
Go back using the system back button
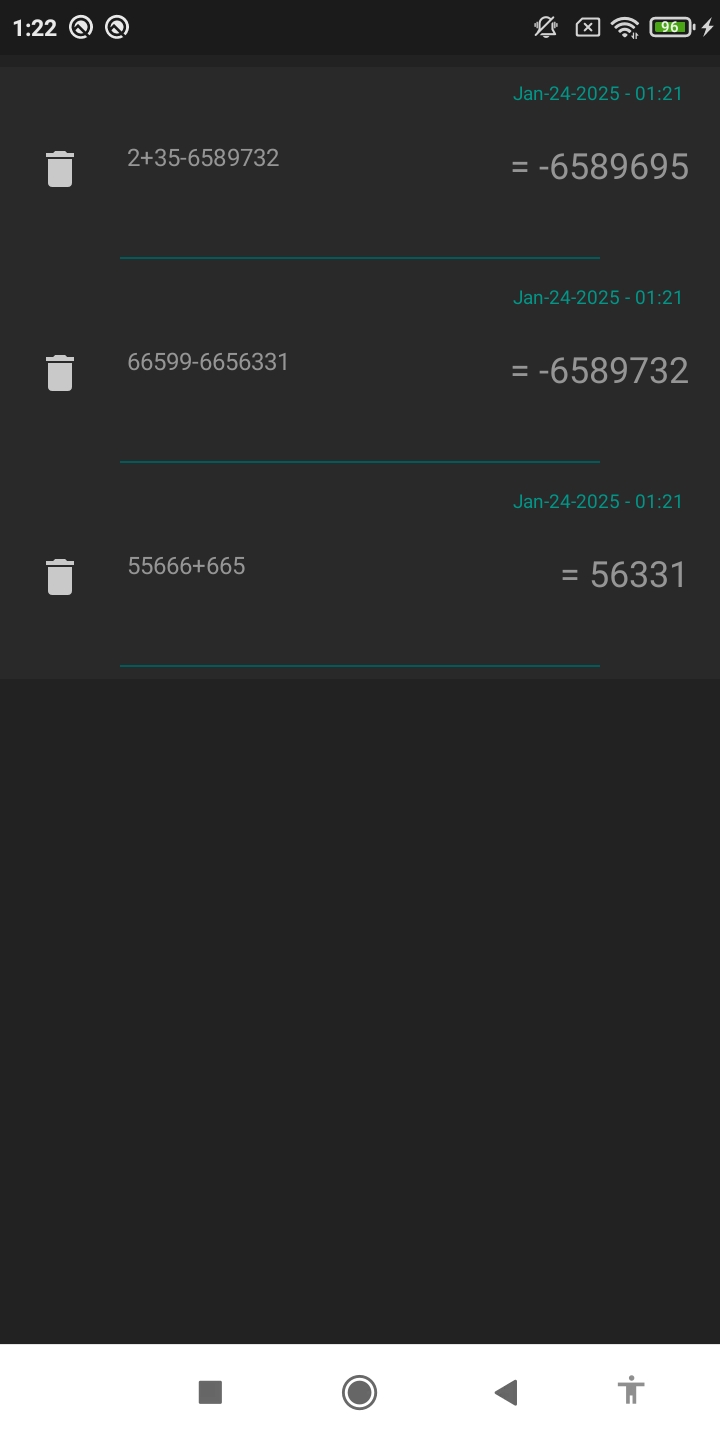[506, 1392]
